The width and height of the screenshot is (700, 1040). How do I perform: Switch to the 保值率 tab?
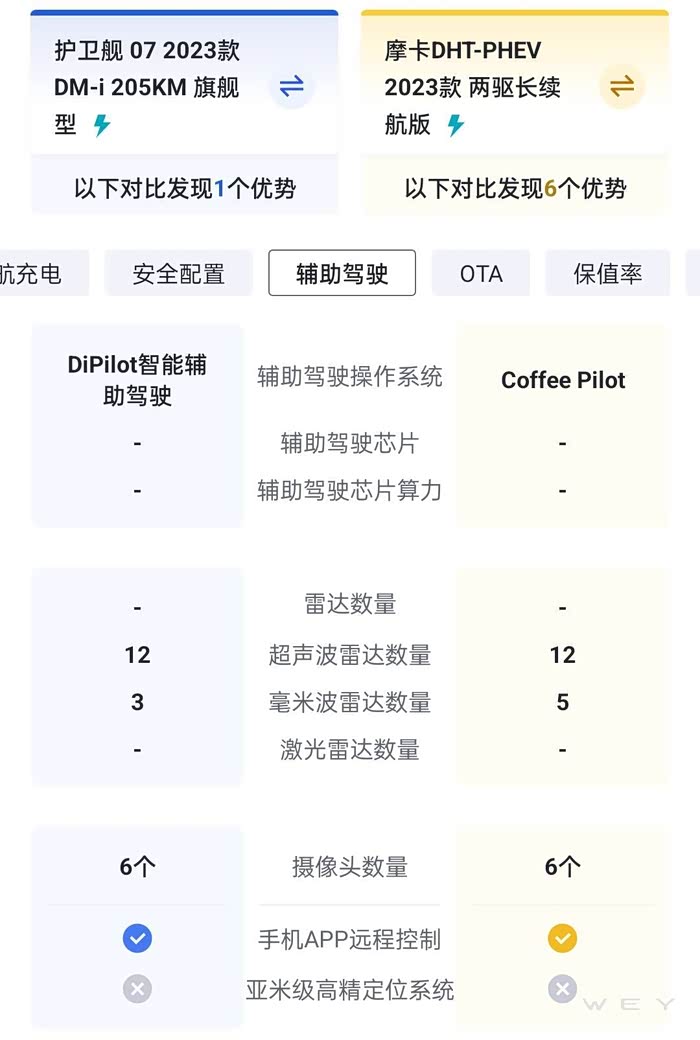click(x=608, y=273)
